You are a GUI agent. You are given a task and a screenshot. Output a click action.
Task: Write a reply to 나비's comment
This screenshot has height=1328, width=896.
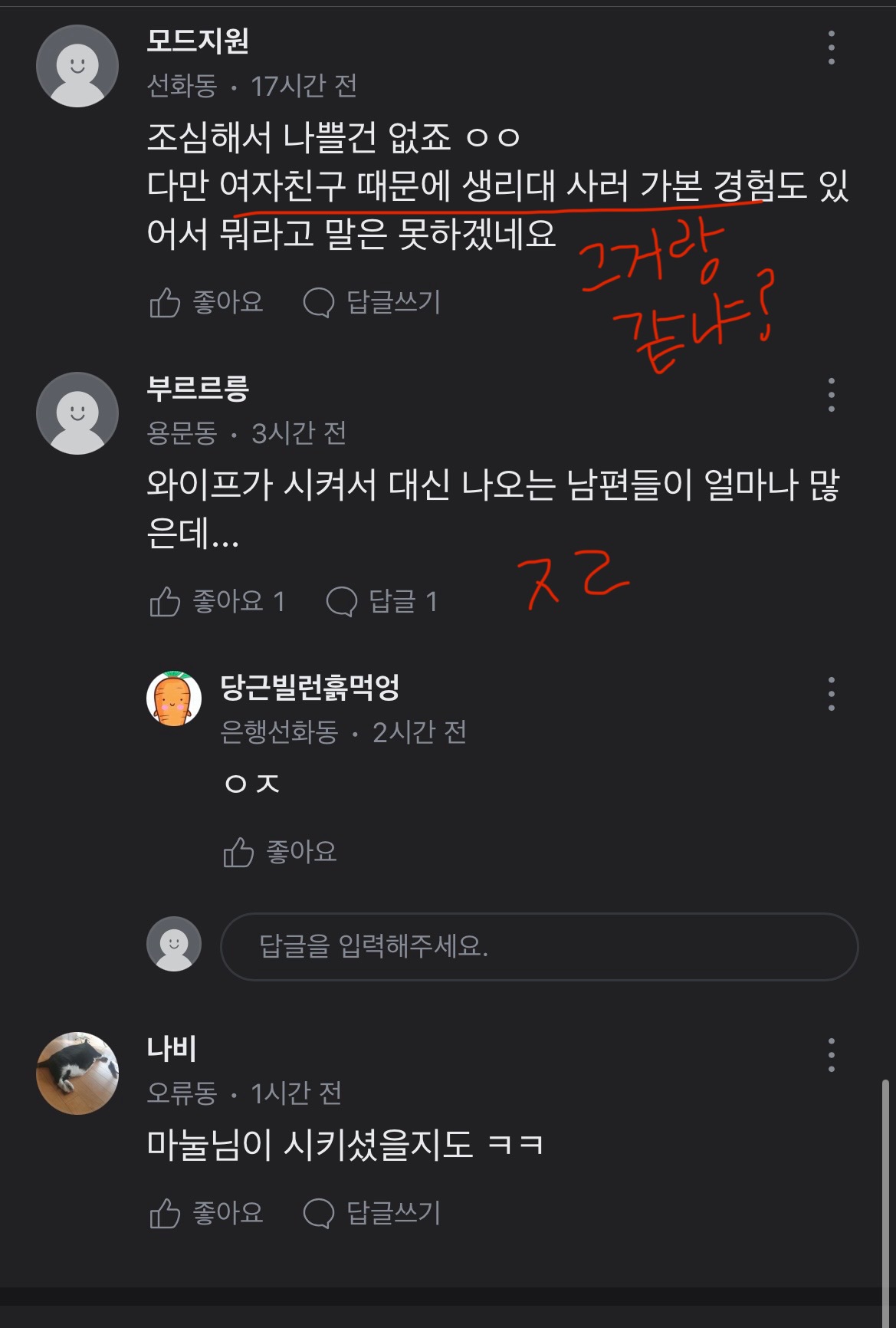(373, 1213)
